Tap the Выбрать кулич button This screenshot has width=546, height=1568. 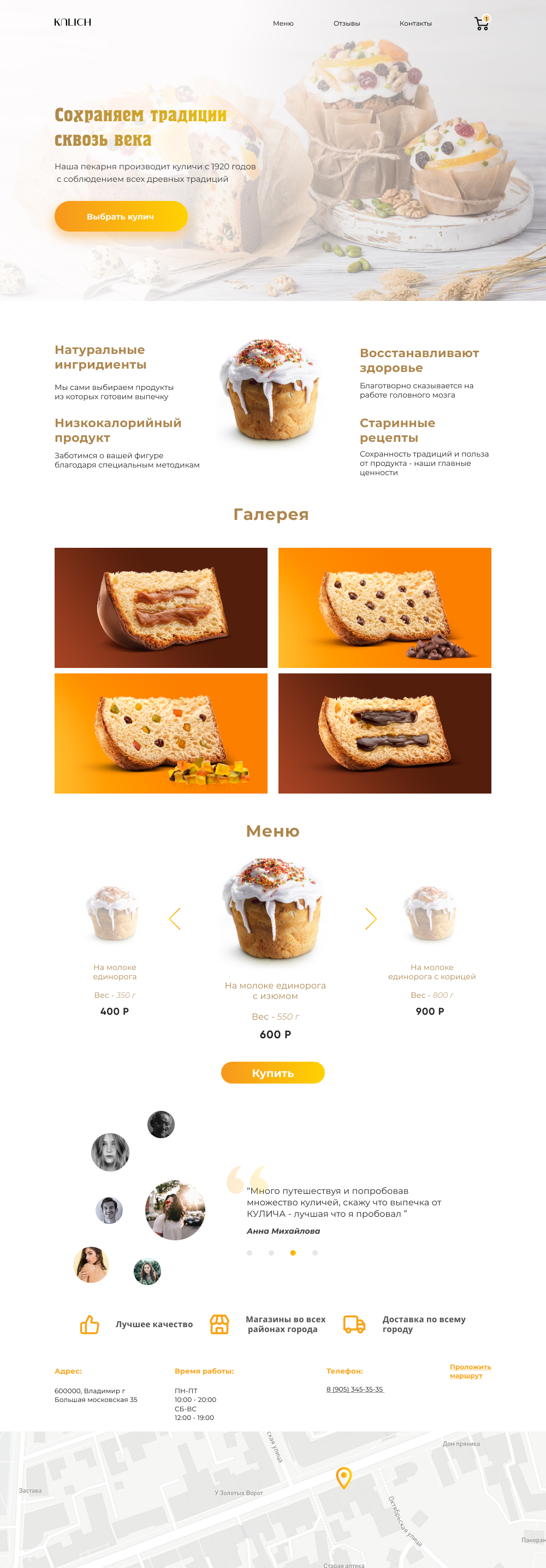click(x=121, y=216)
